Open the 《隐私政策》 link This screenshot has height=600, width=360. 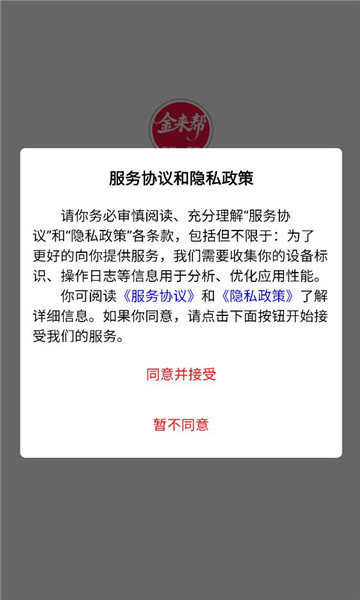(x=257, y=296)
